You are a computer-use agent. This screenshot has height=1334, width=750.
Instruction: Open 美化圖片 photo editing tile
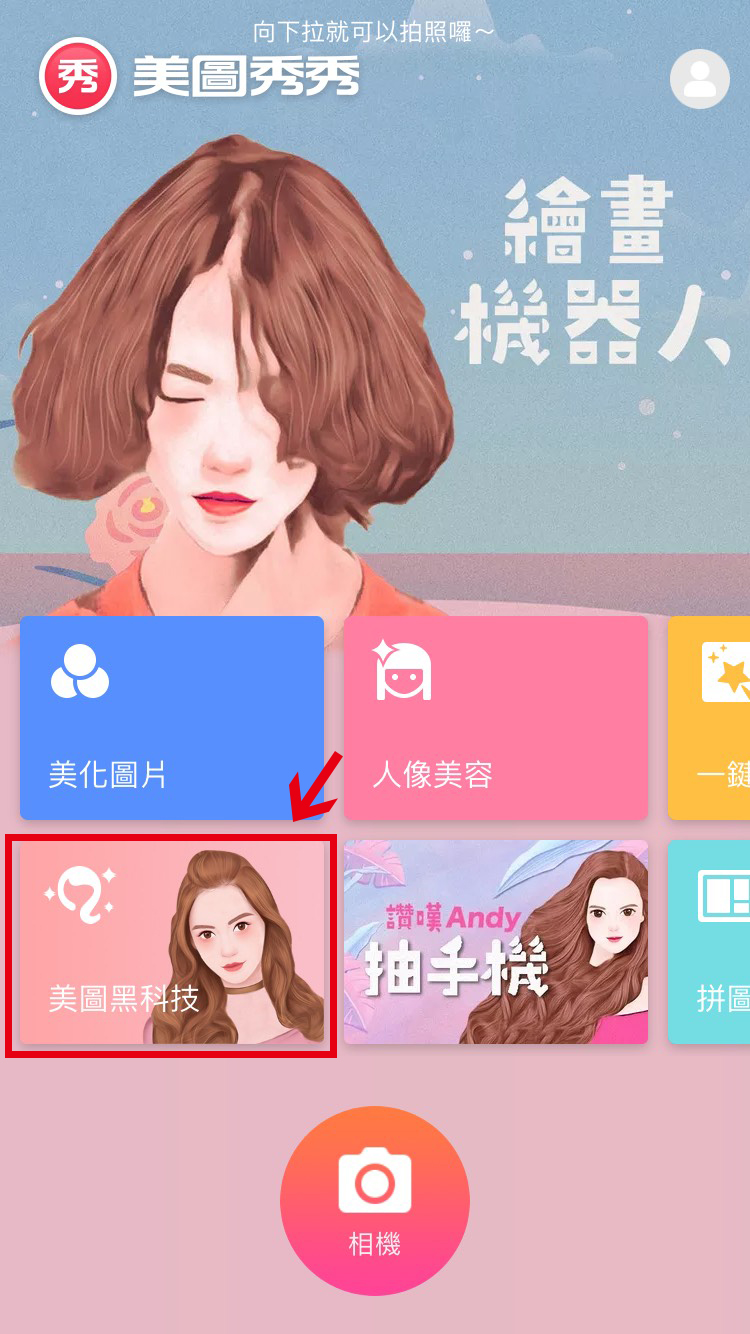coord(172,718)
